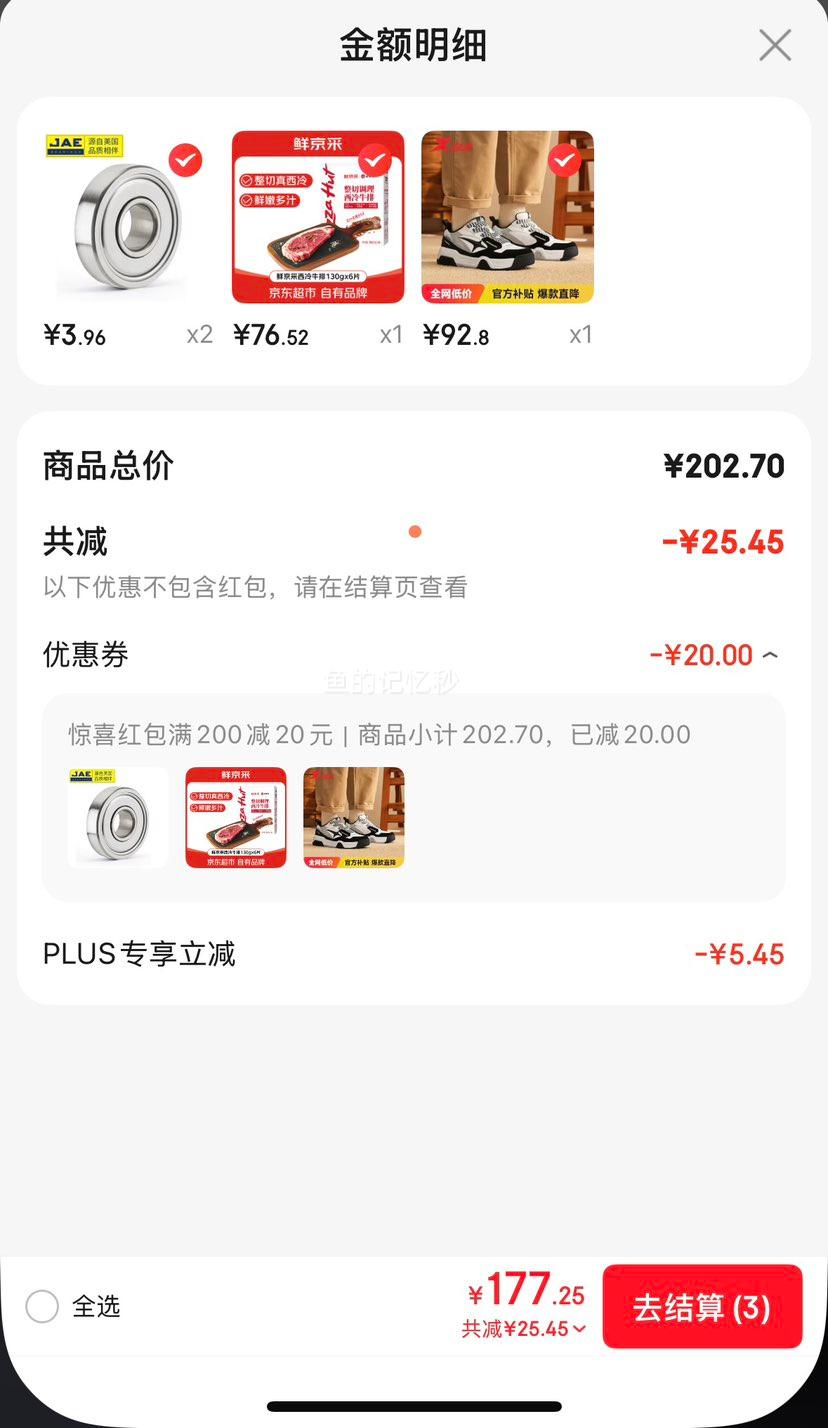Click the 商品总价 ¥202.70 row
This screenshot has height=1428, width=828.
coord(414,465)
